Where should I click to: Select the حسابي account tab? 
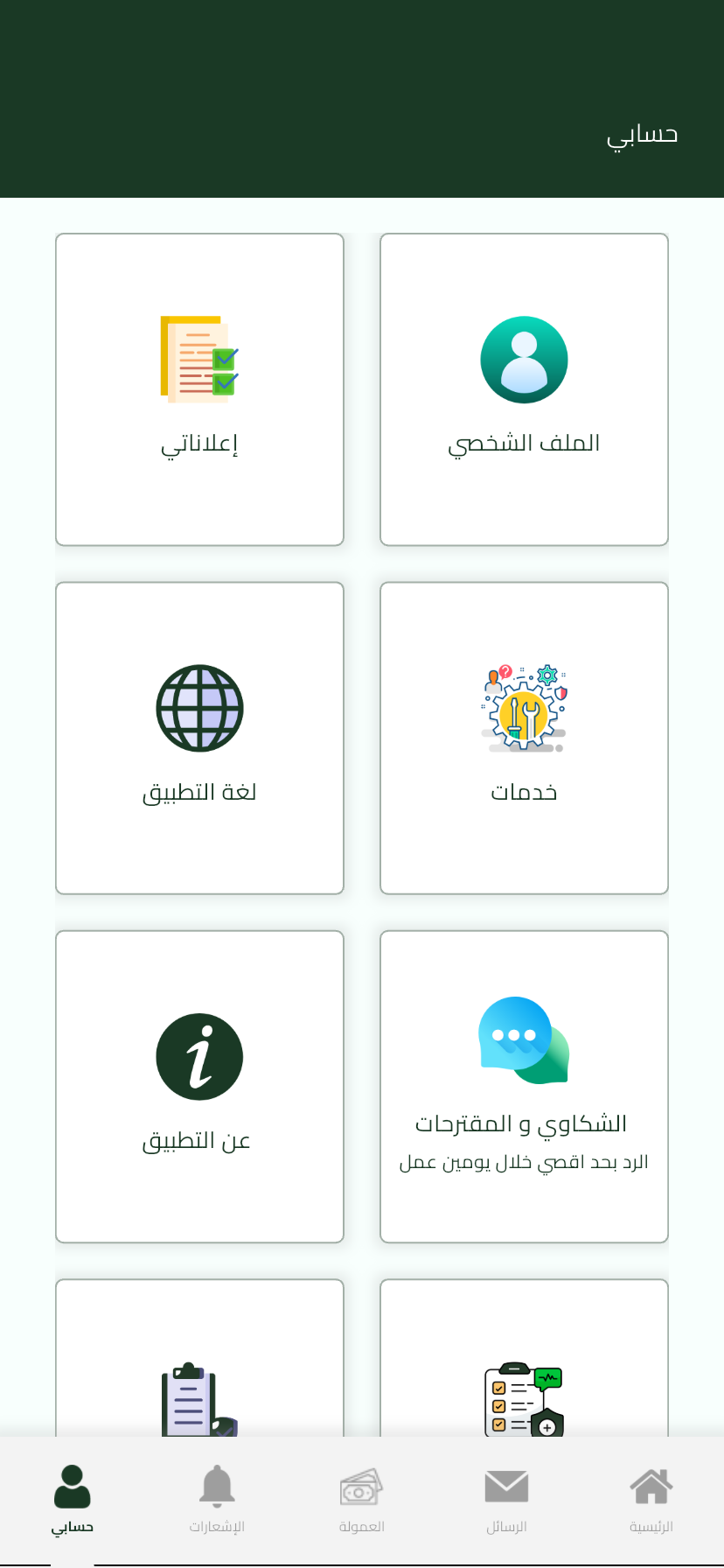pyautogui.click(x=73, y=1501)
